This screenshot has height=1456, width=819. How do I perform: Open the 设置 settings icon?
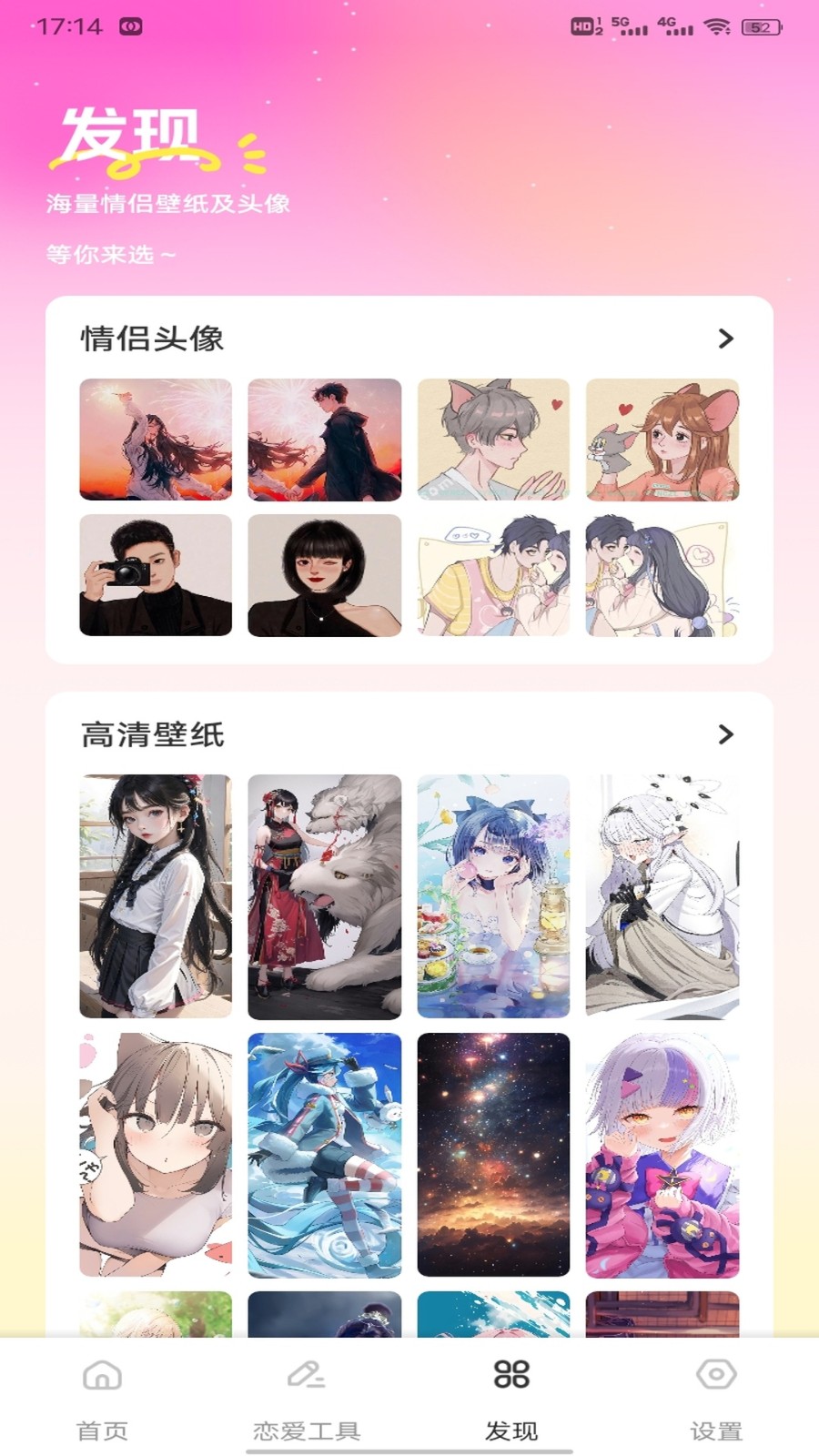[716, 1377]
